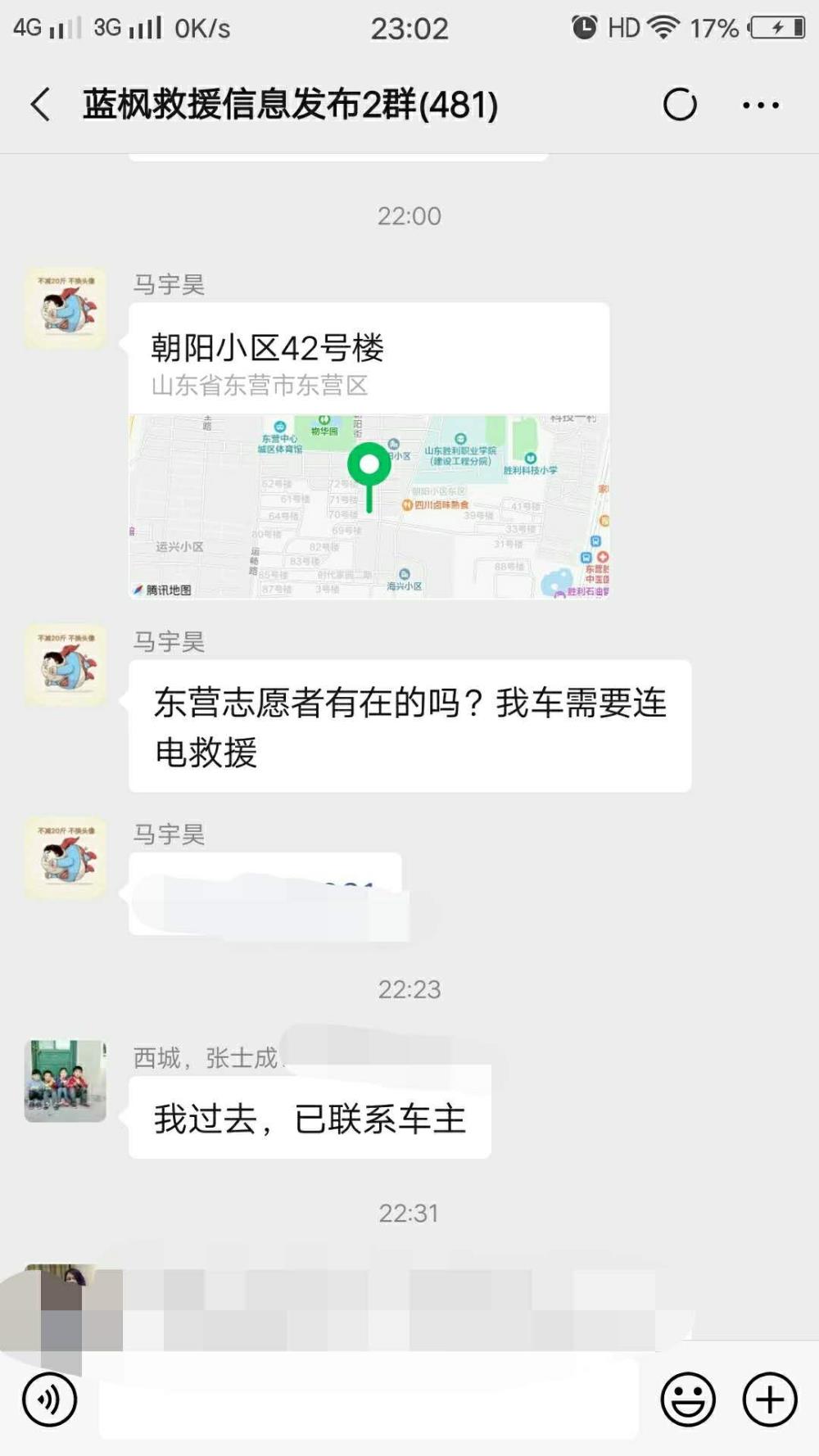Go back from the group chat

pyautogui.click(x=40, y=105)
